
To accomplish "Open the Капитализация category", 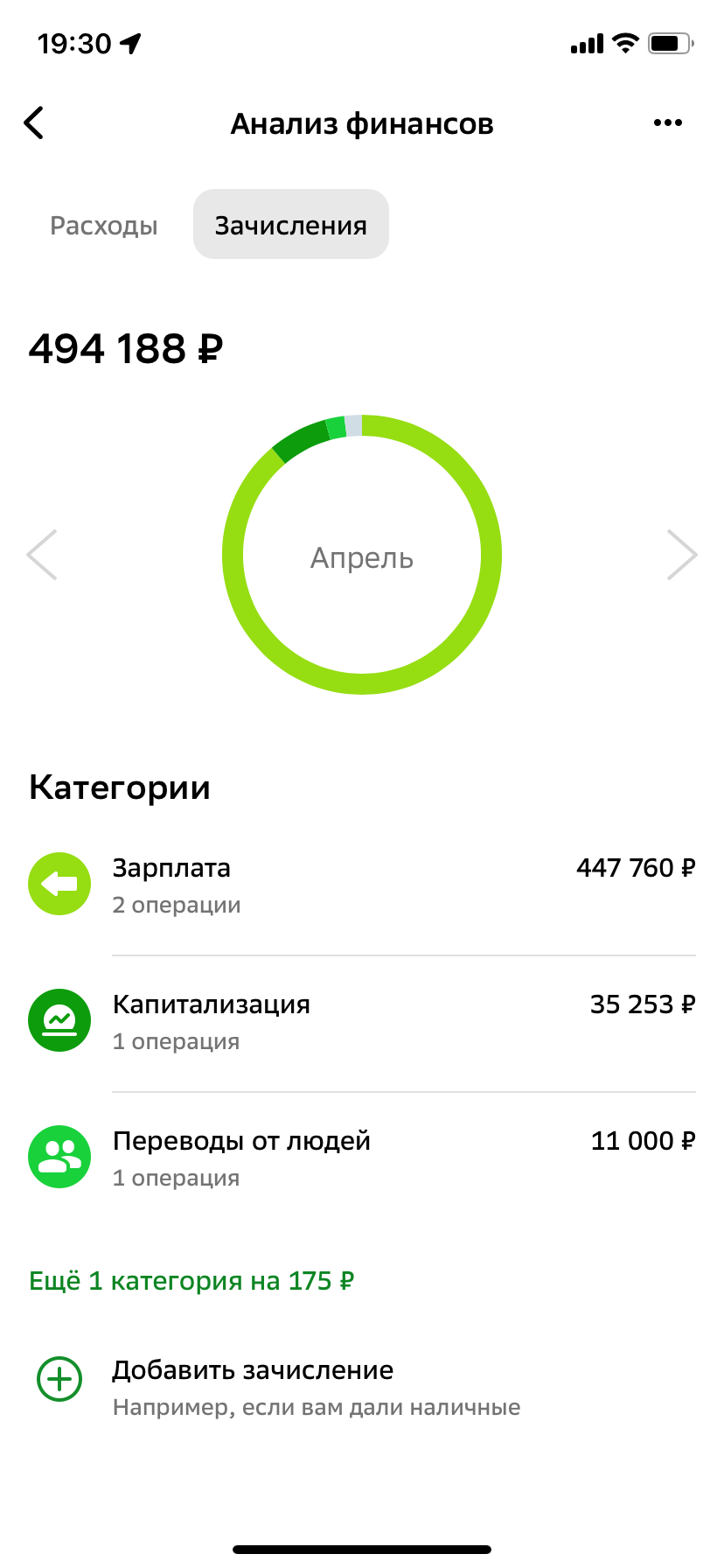I will (x=362, y=1022).
